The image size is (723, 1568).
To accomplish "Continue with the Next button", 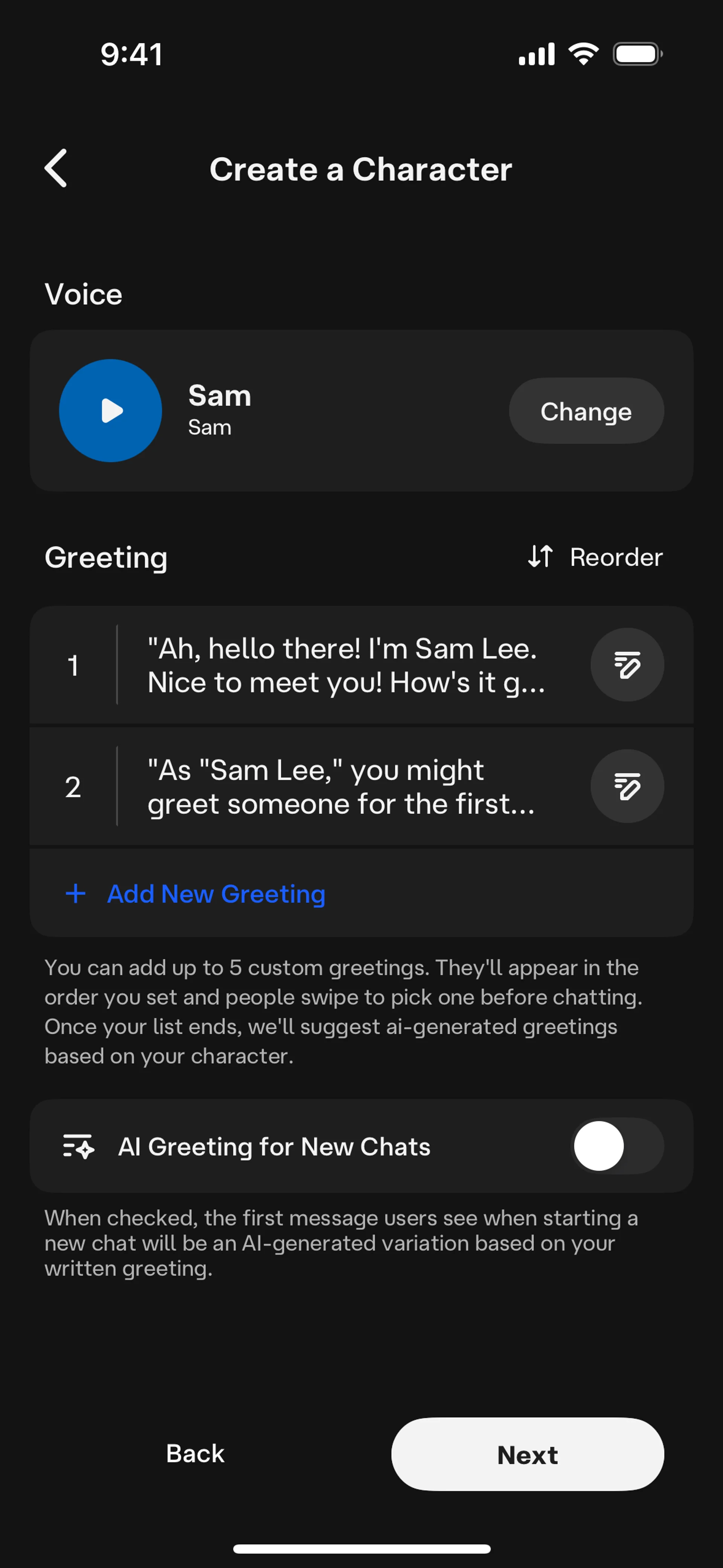I will [x=527, y=1455].
